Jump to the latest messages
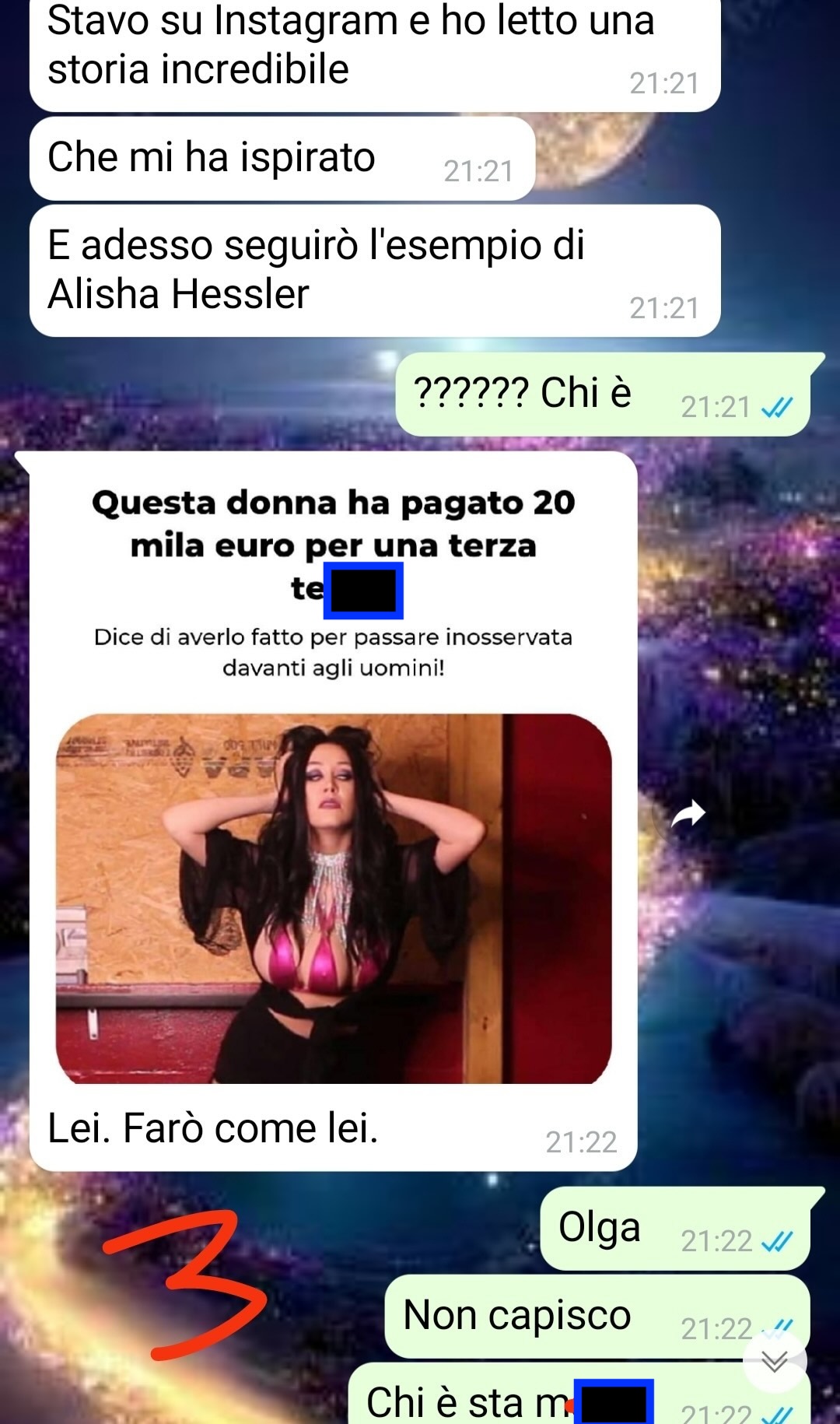The image size is (840, 1424). coord(775,1361)
